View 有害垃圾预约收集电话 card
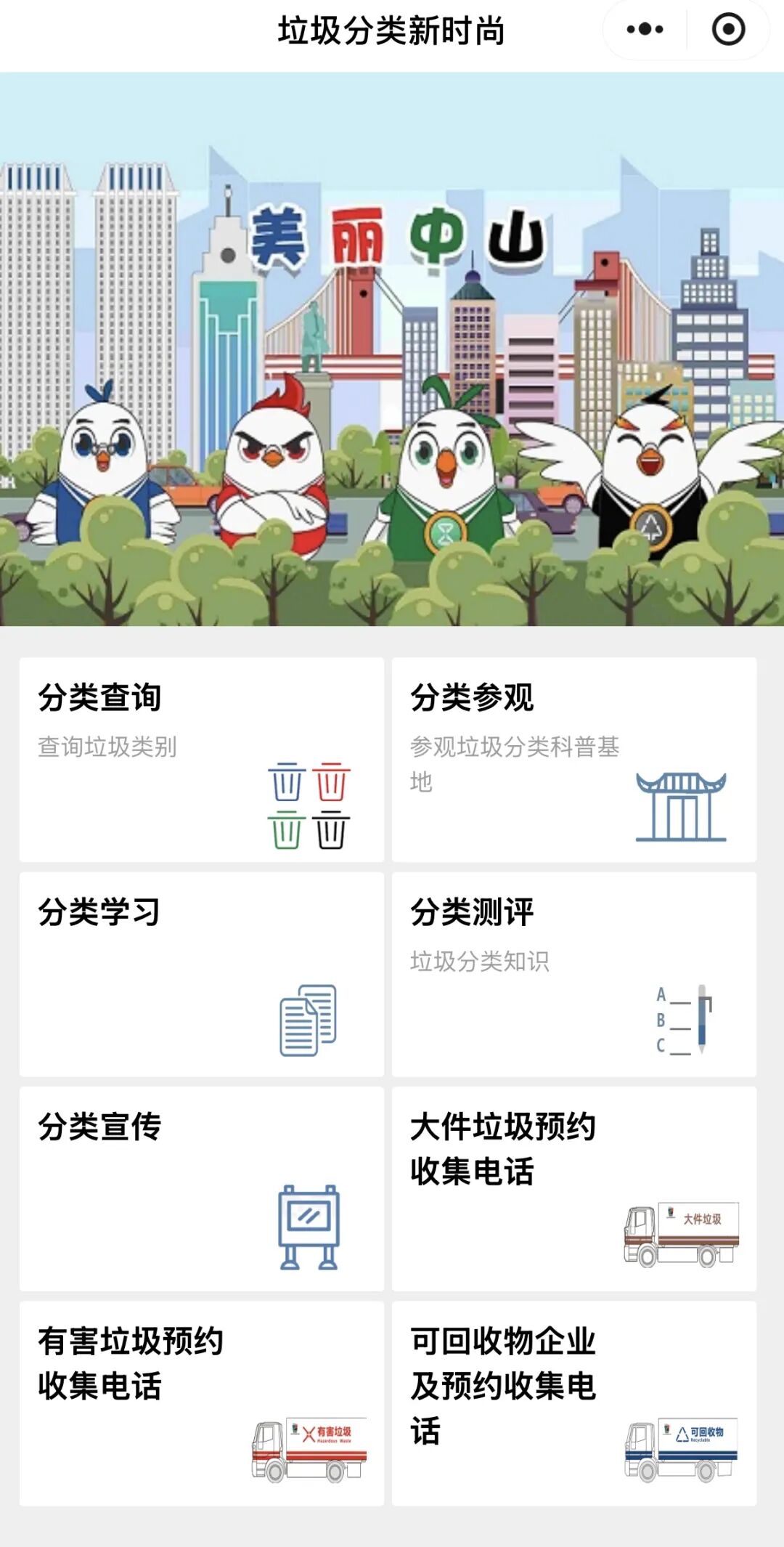This screenshot has width=784, height=1547. (201, 1403)
